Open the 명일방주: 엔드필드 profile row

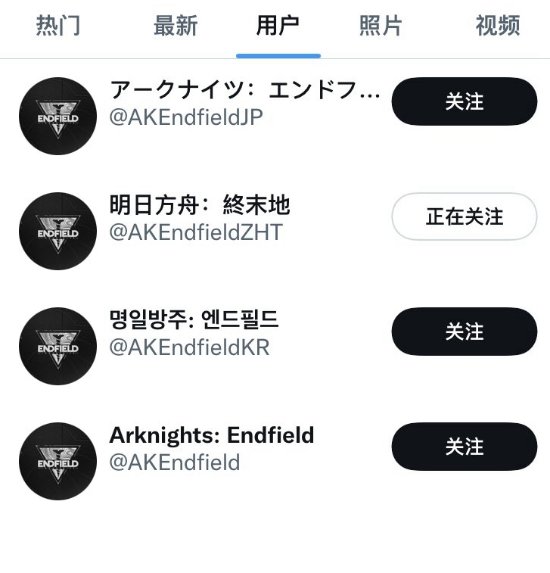pos(275,346)
